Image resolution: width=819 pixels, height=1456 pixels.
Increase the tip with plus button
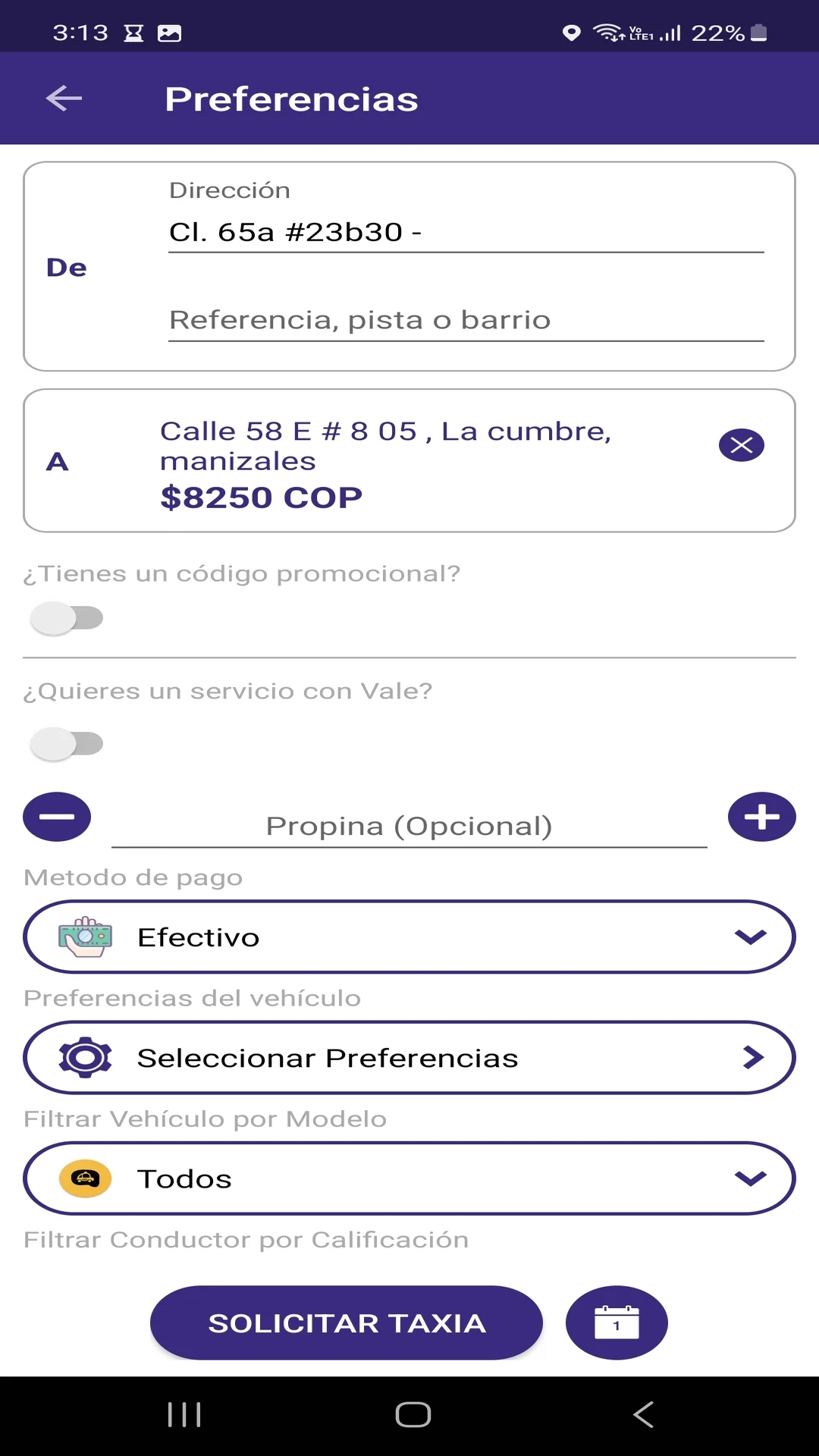tap(762, 817)
